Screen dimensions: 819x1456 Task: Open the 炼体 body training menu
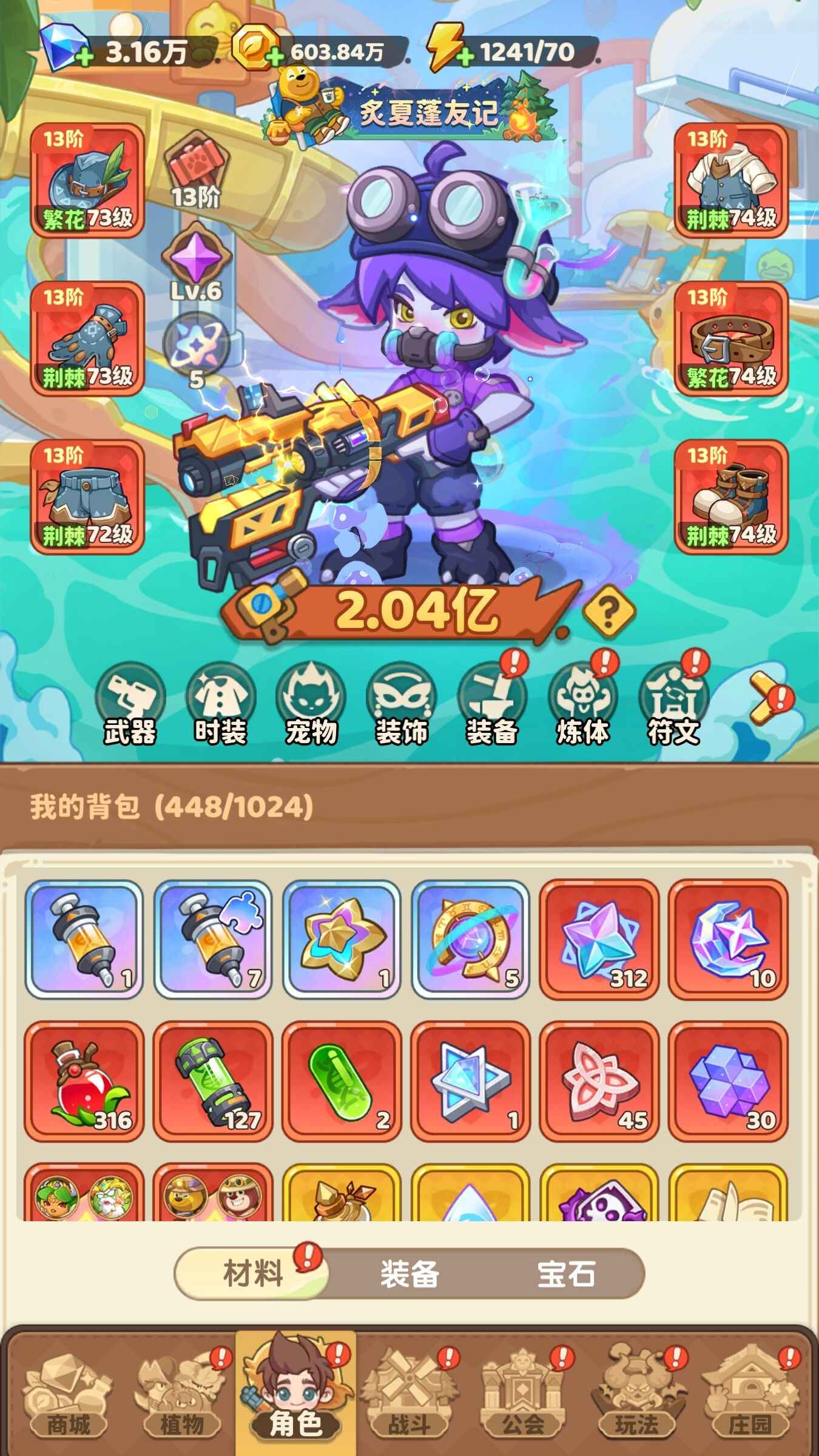582,704
